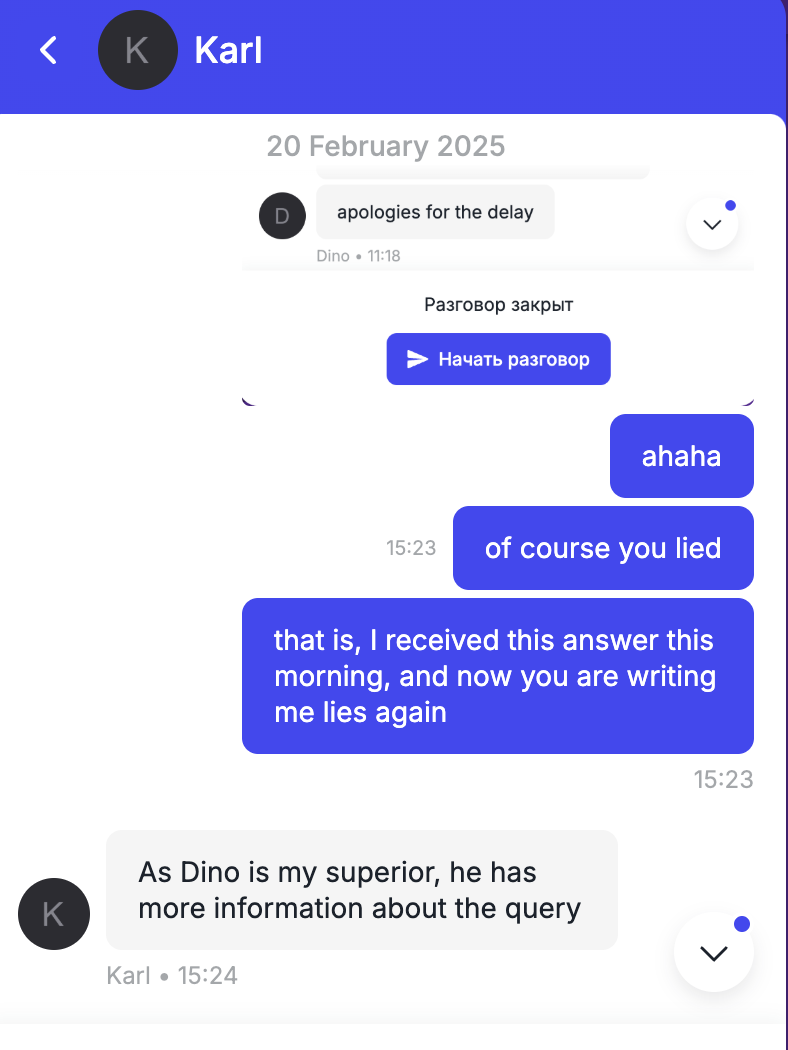Tap the Начать разговор button
The width and height of the screenshot is (788, 1050).
(498, 359)
